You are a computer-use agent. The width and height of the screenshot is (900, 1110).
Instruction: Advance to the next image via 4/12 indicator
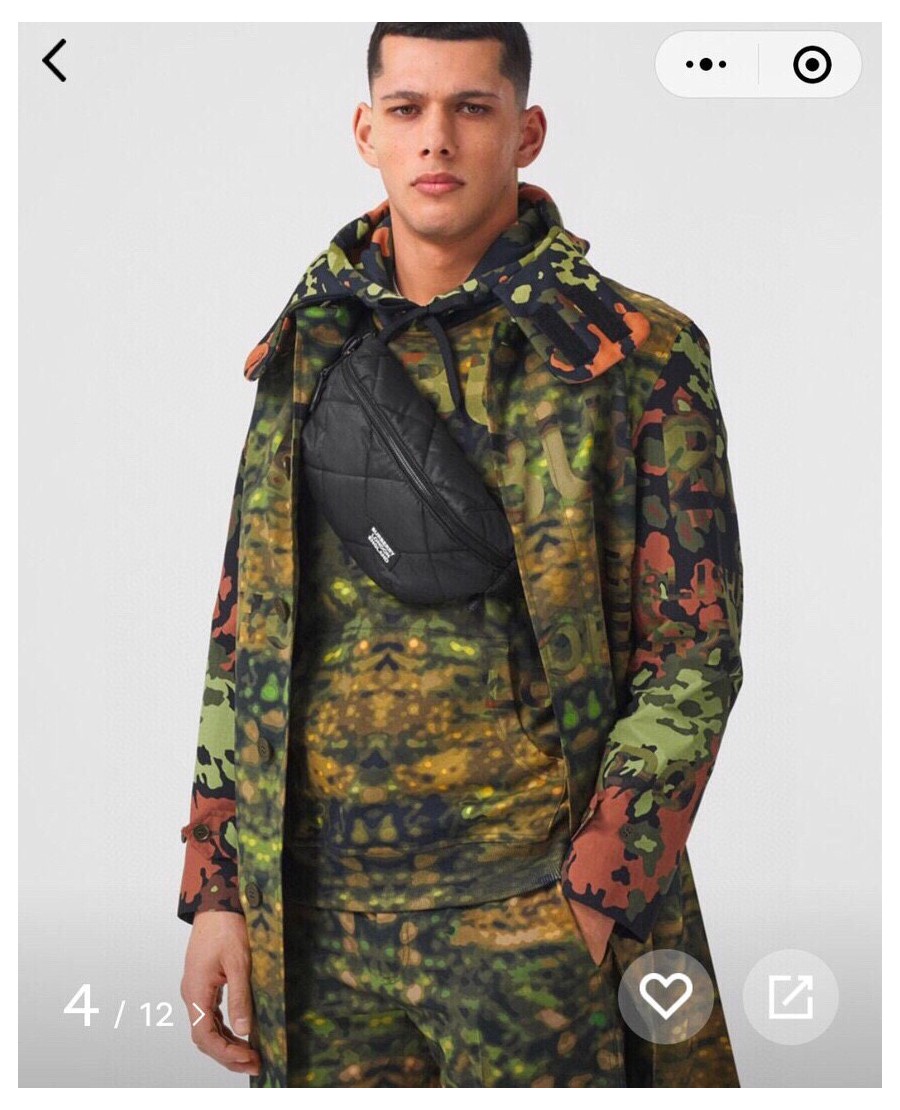(198, 1014)
